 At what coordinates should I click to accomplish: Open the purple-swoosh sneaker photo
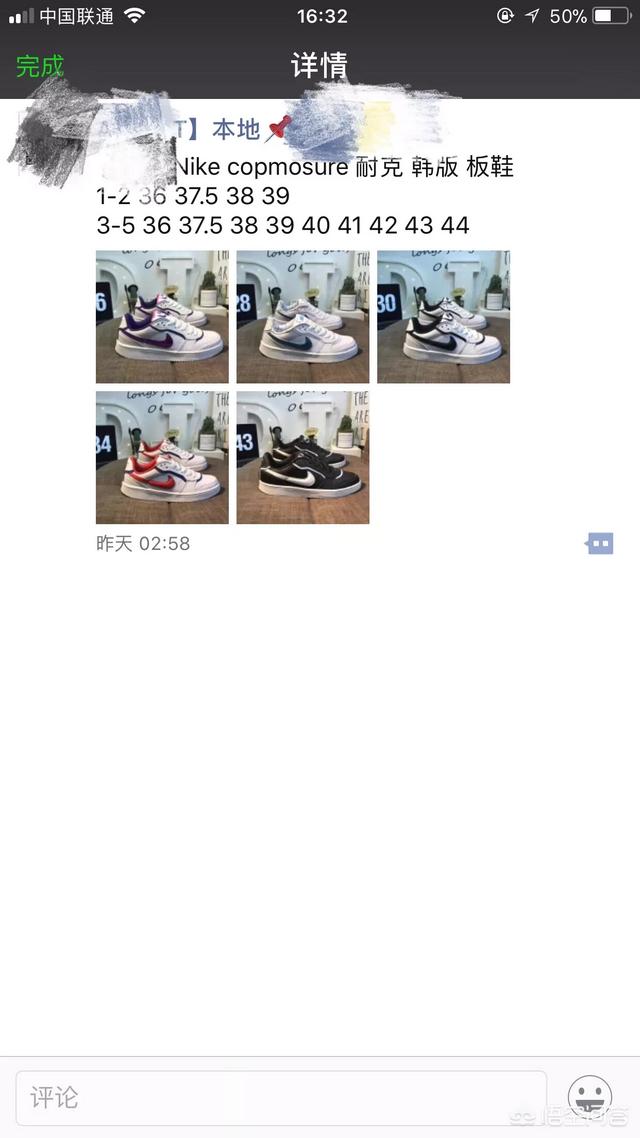pyautogui.click(x=162, y=317)
